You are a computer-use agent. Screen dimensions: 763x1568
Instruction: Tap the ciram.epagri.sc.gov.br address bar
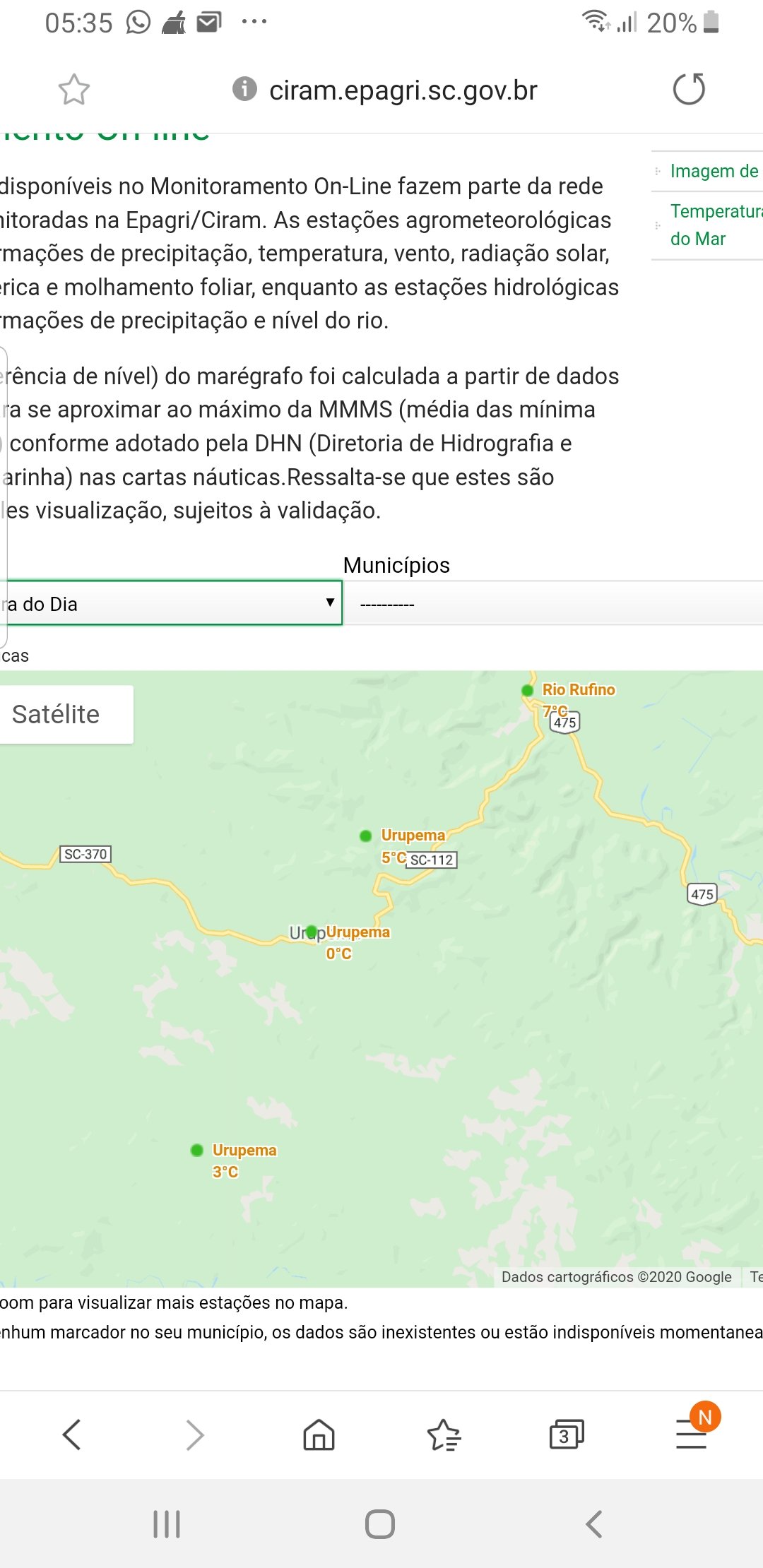(403, 90)
